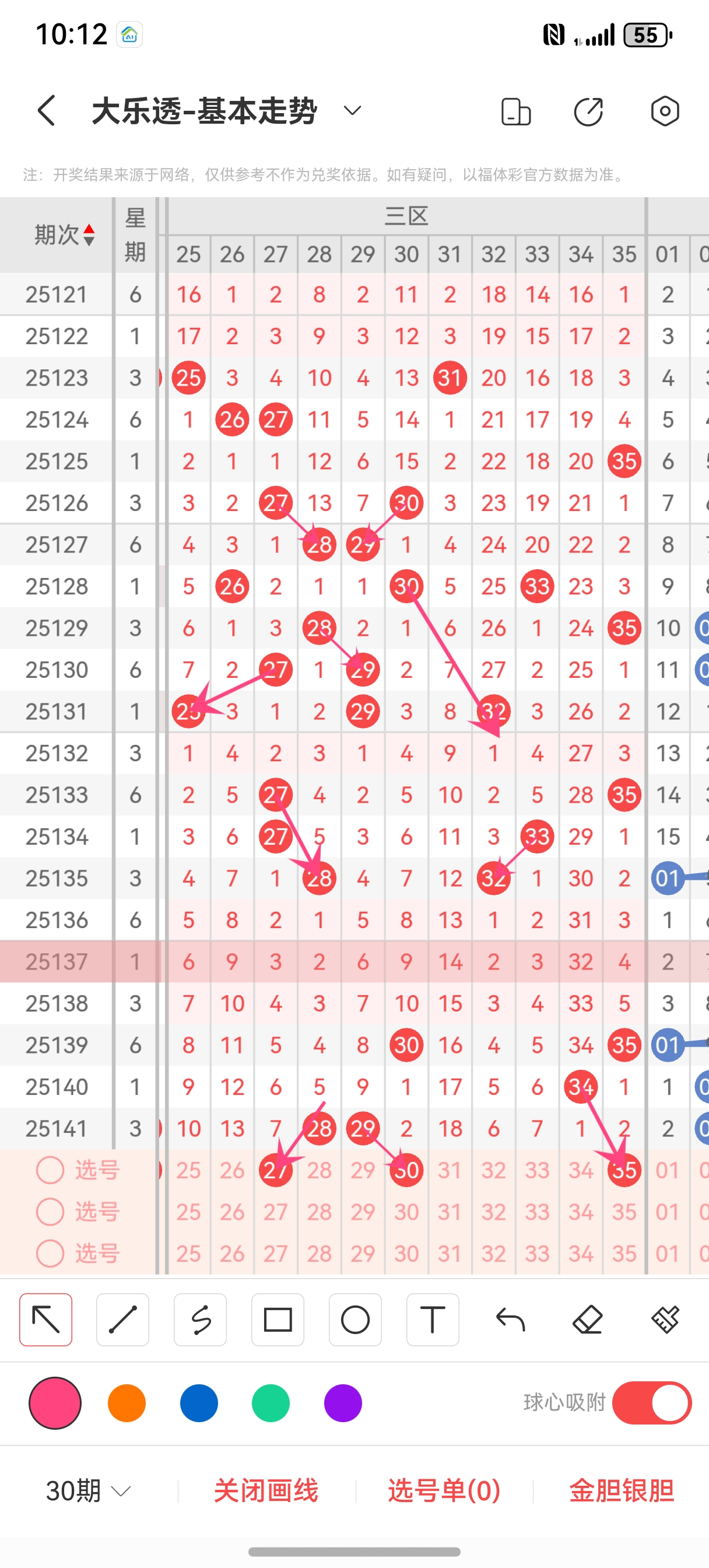Select the circle shape tool
The width and height of the screenshot is (709, 1568).
356,1319
